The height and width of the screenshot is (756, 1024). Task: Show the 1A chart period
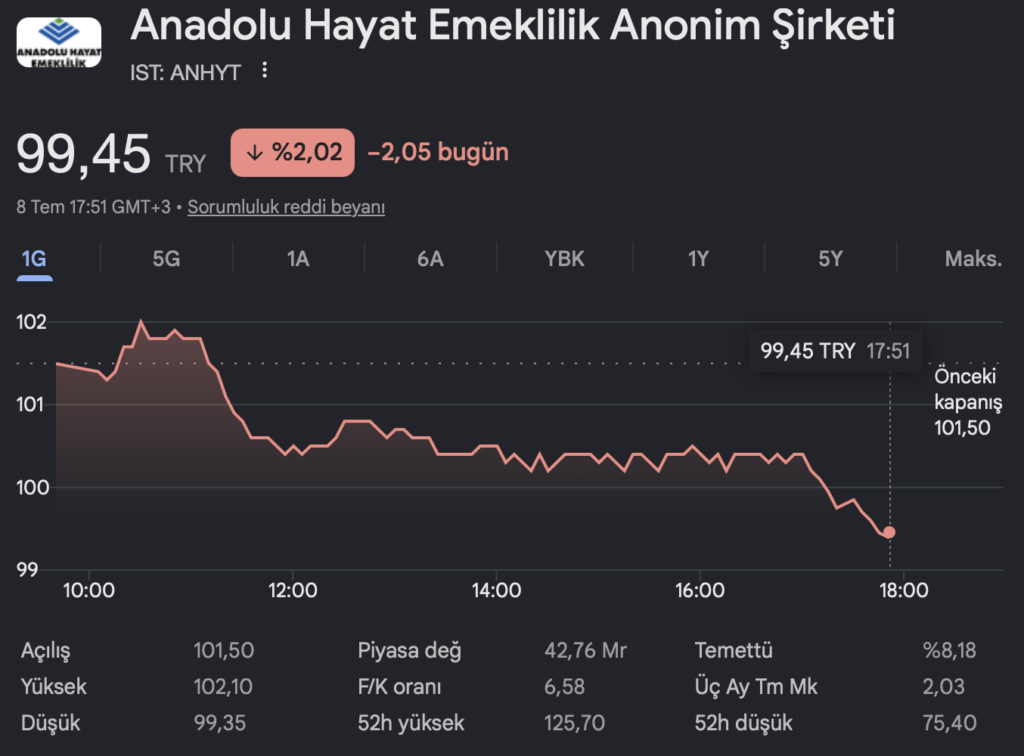(x=298, y=259)
